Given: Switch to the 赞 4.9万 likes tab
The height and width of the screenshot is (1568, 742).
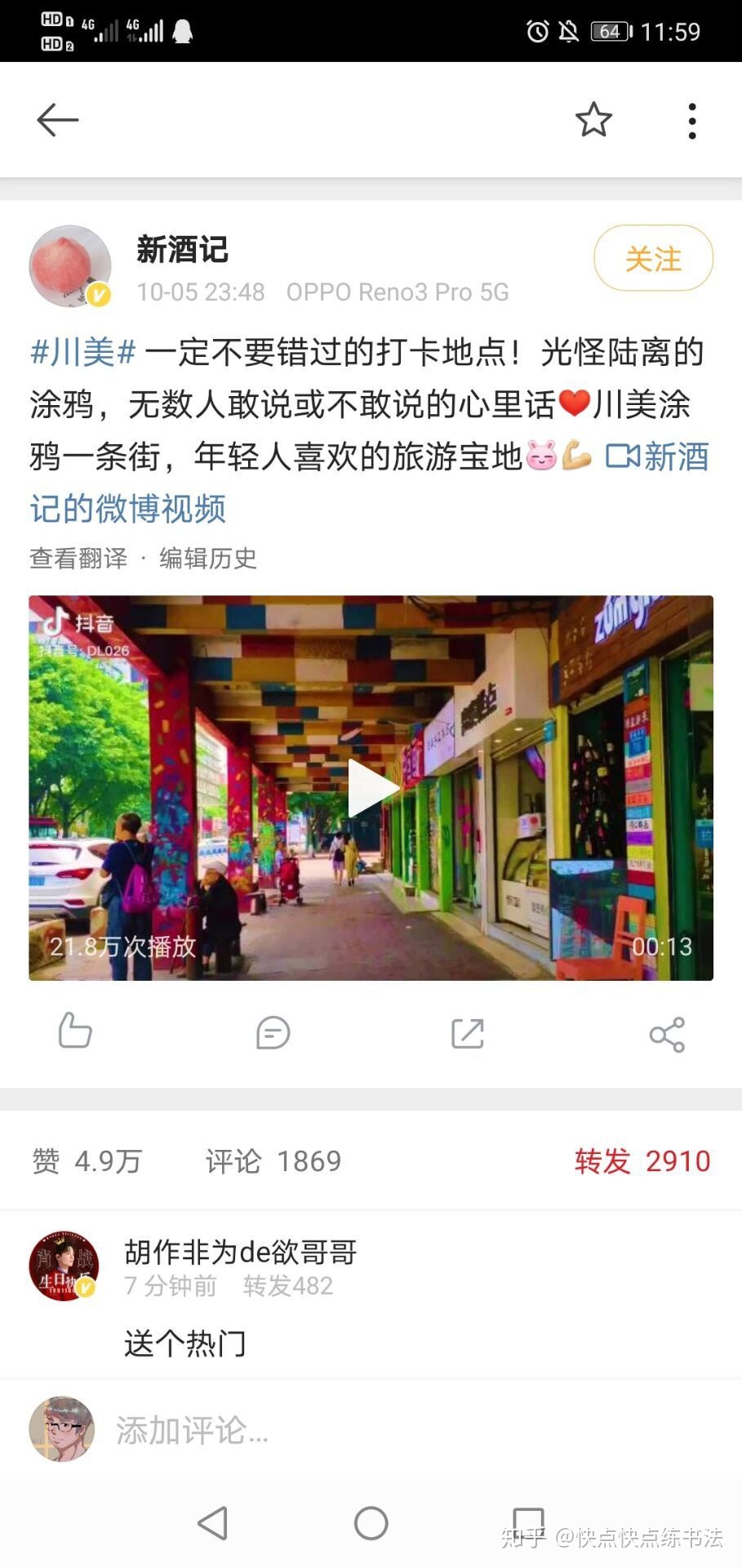Looking at the screenshot, I should [x=87, y=1160].
